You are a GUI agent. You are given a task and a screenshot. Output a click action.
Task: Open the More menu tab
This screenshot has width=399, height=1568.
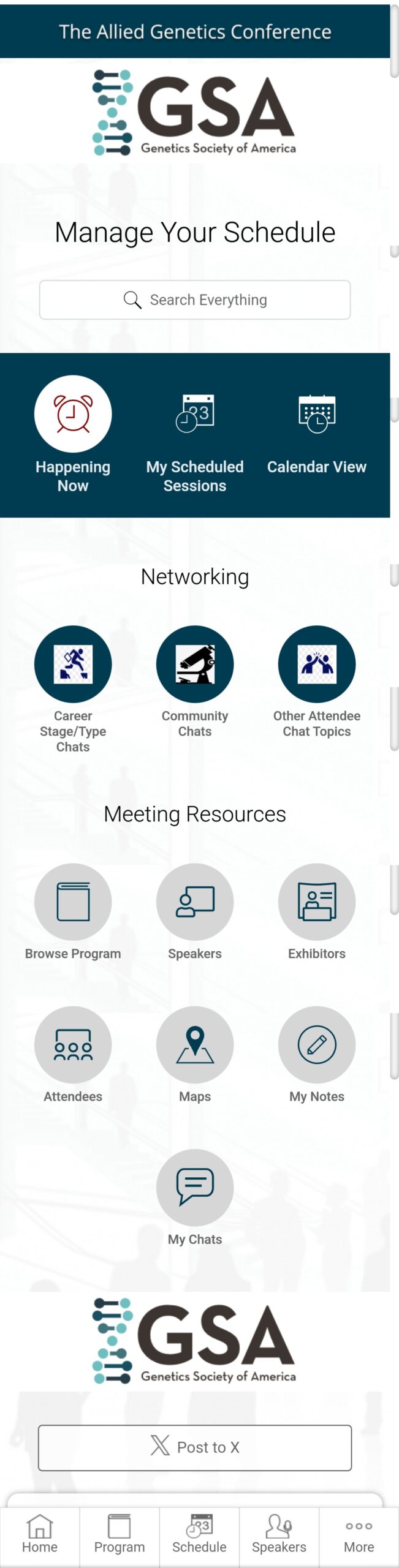click(x=359, y=1534)
